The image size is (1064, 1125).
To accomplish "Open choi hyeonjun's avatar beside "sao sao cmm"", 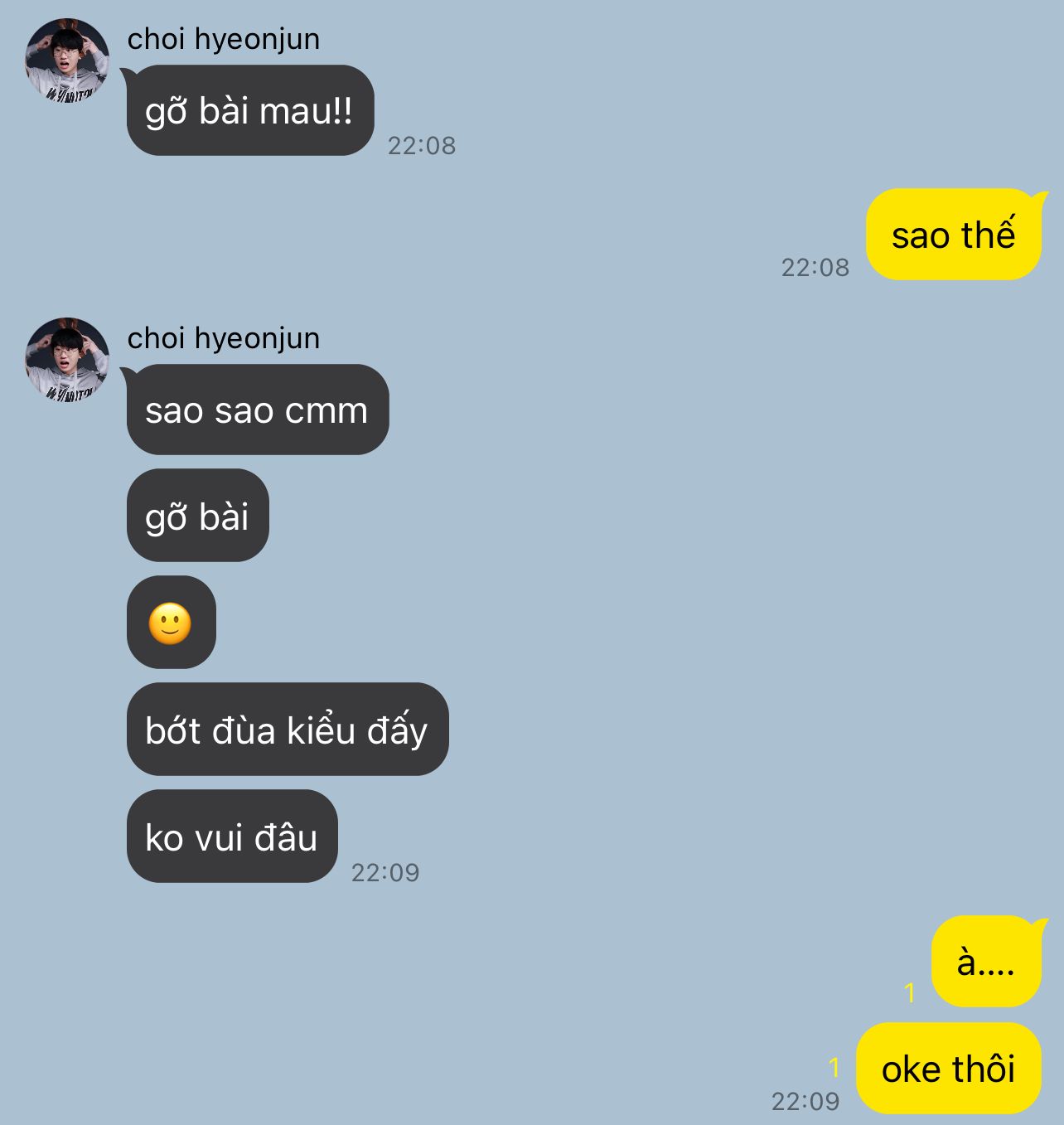I will coord(67,359).
